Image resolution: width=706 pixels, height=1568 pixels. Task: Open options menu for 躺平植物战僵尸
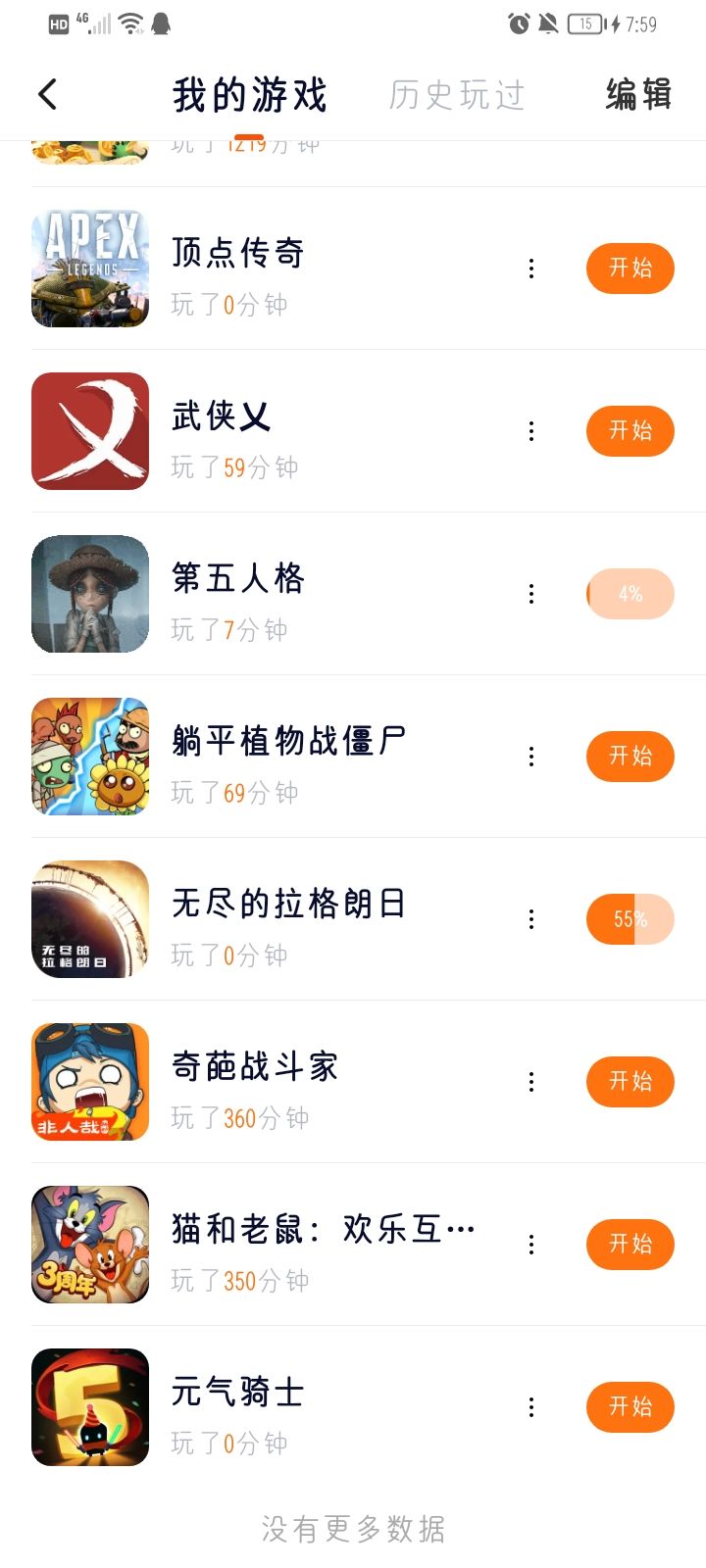pyautogui.click(x=531, y=757)
